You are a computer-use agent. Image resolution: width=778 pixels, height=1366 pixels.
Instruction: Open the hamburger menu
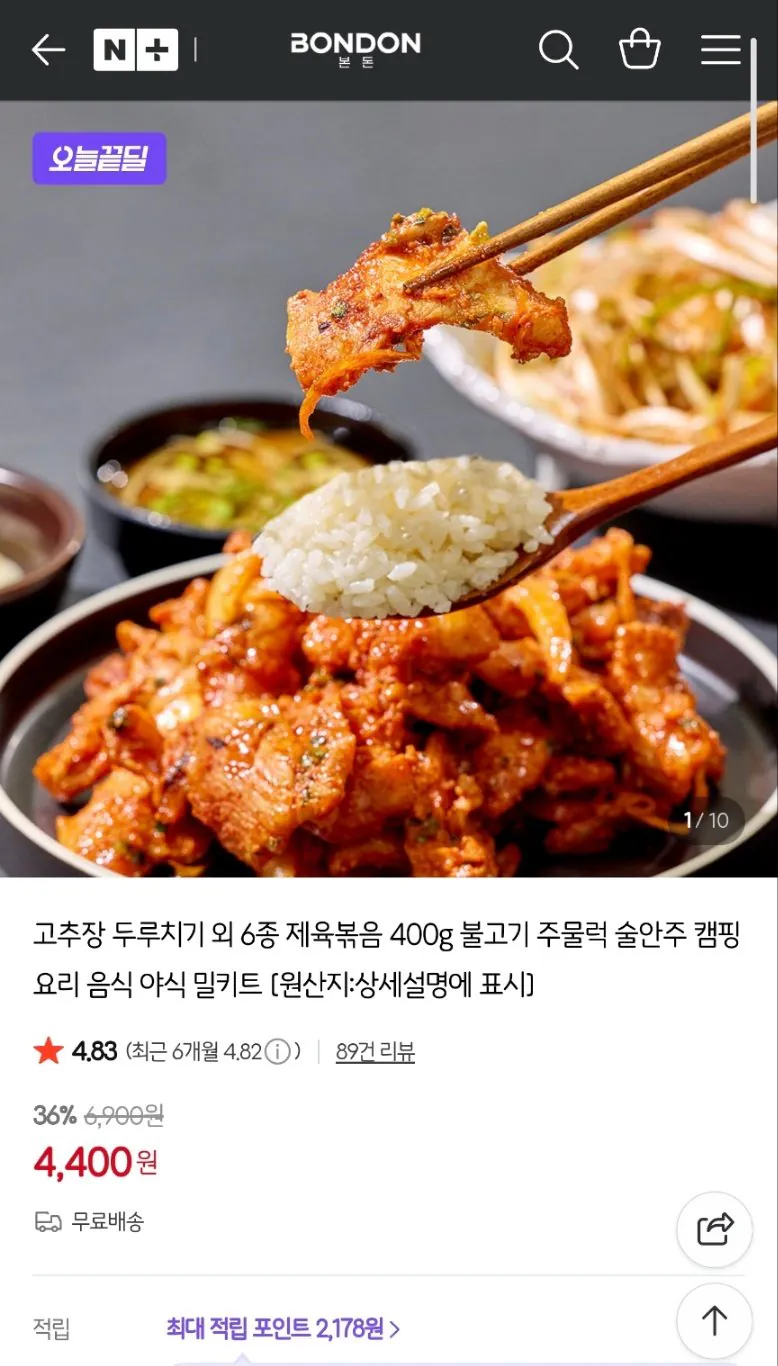pyautogui.click(x=720, y=50)
